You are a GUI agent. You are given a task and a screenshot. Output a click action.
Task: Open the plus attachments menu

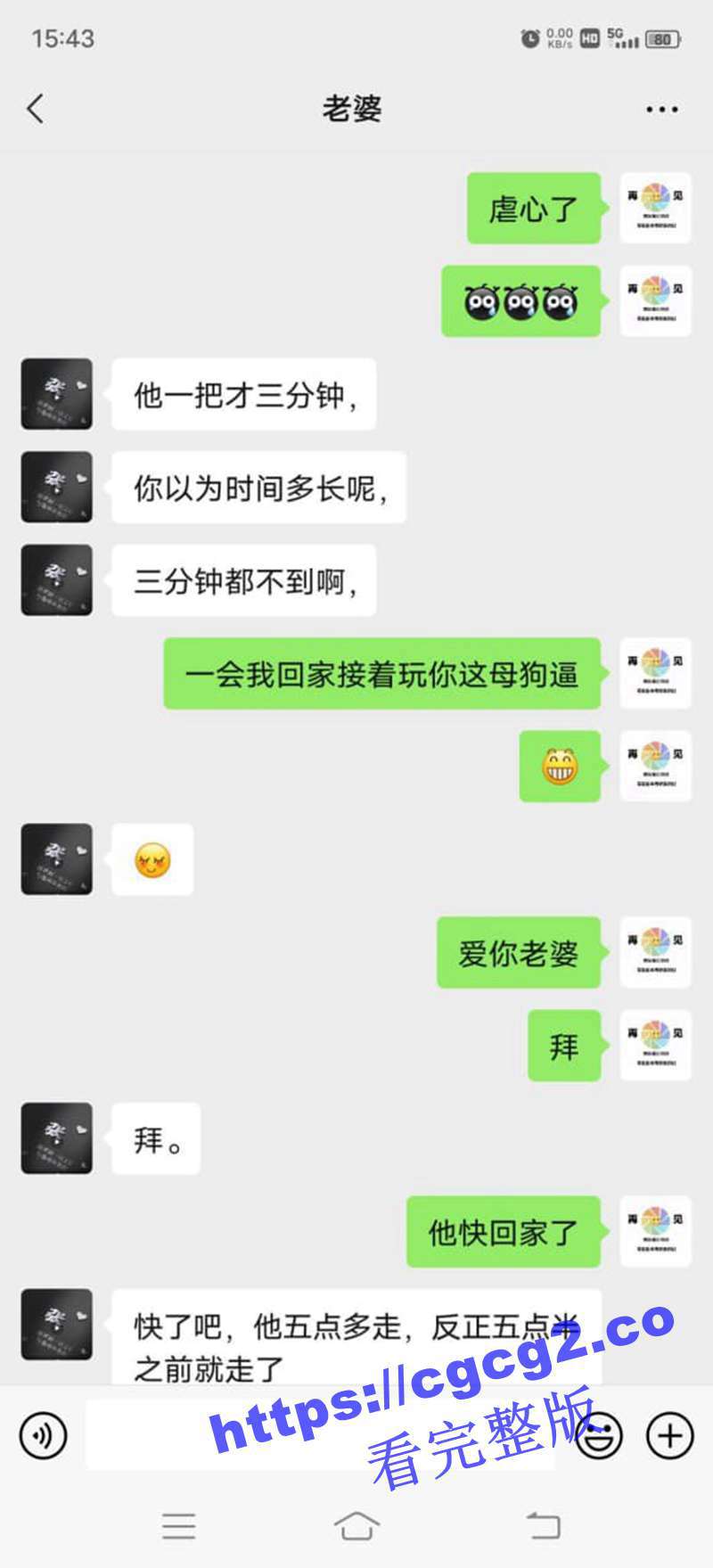[x=669, y=1435]
